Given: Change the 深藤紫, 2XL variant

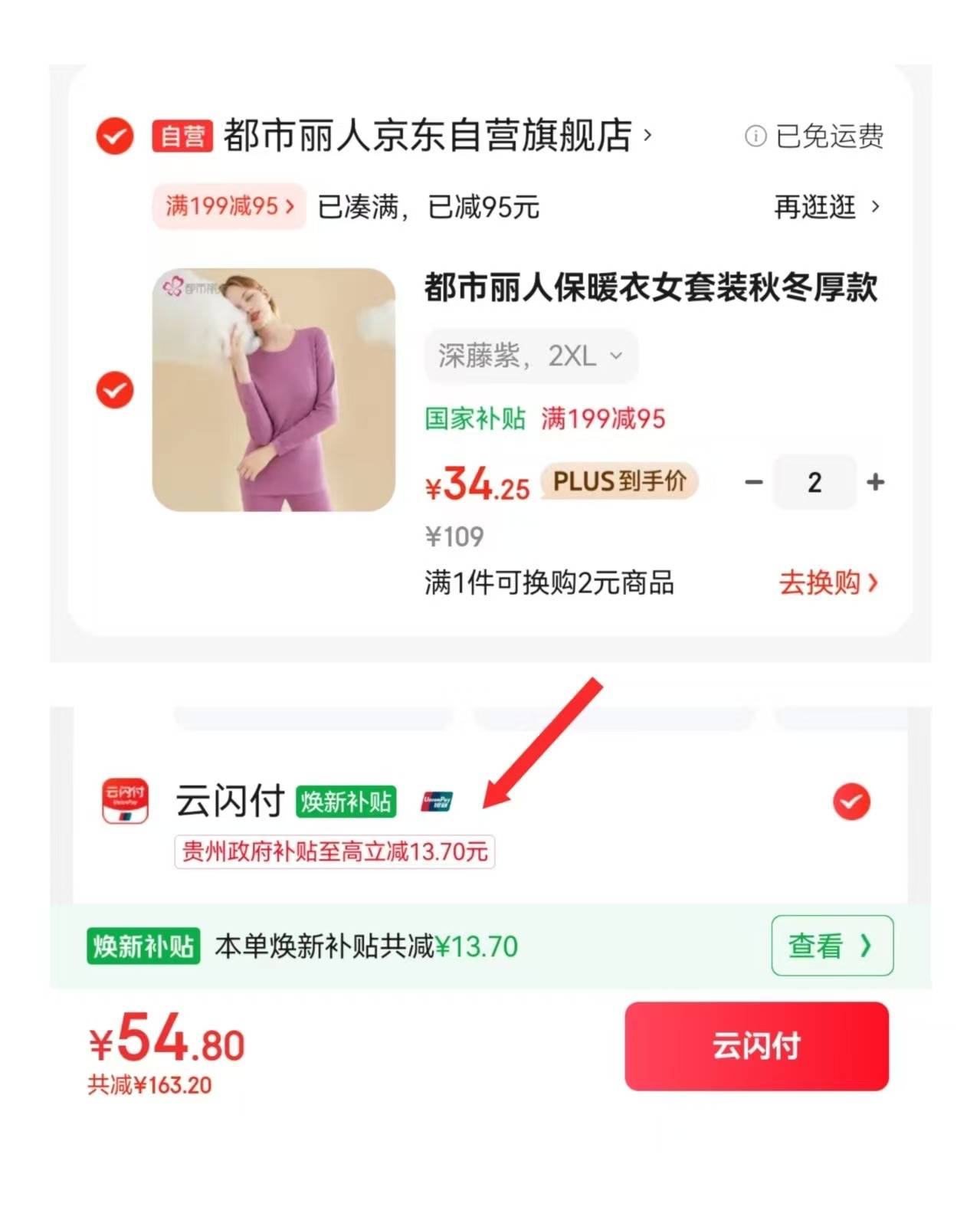Looking at the screenshot, I should coord(530,356).
